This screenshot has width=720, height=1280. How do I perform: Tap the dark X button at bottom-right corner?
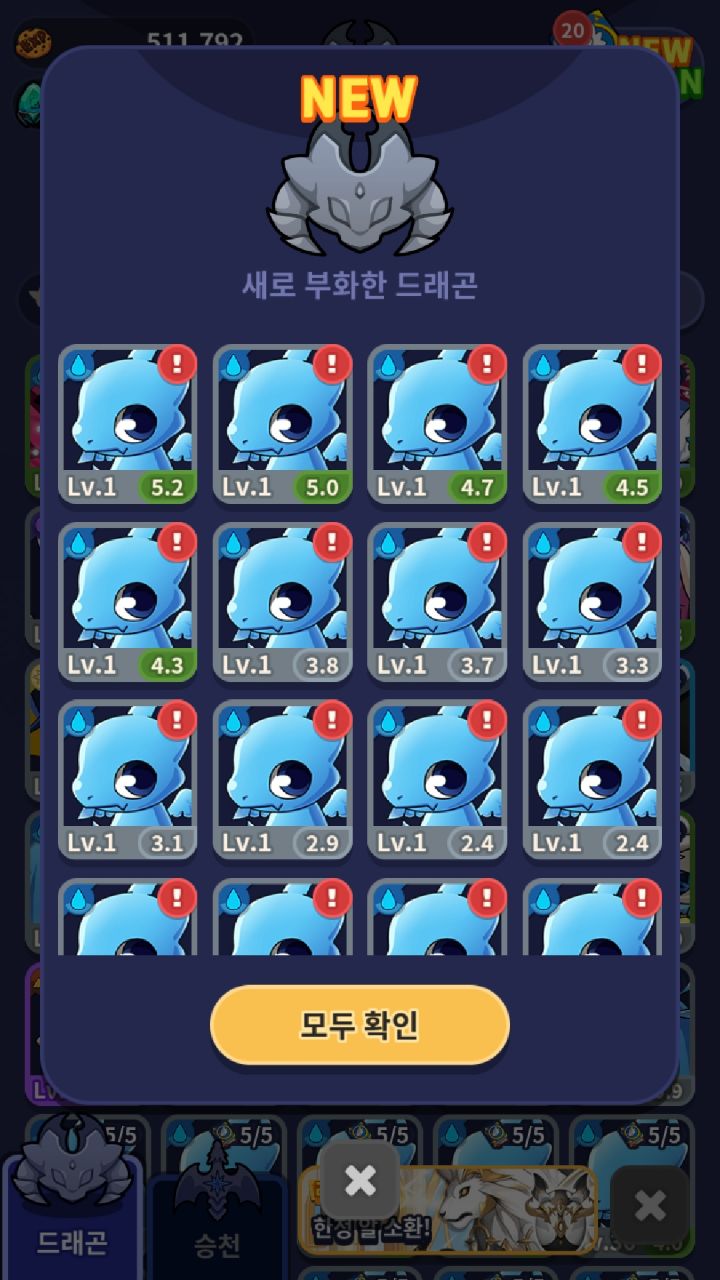[650, 1205]
